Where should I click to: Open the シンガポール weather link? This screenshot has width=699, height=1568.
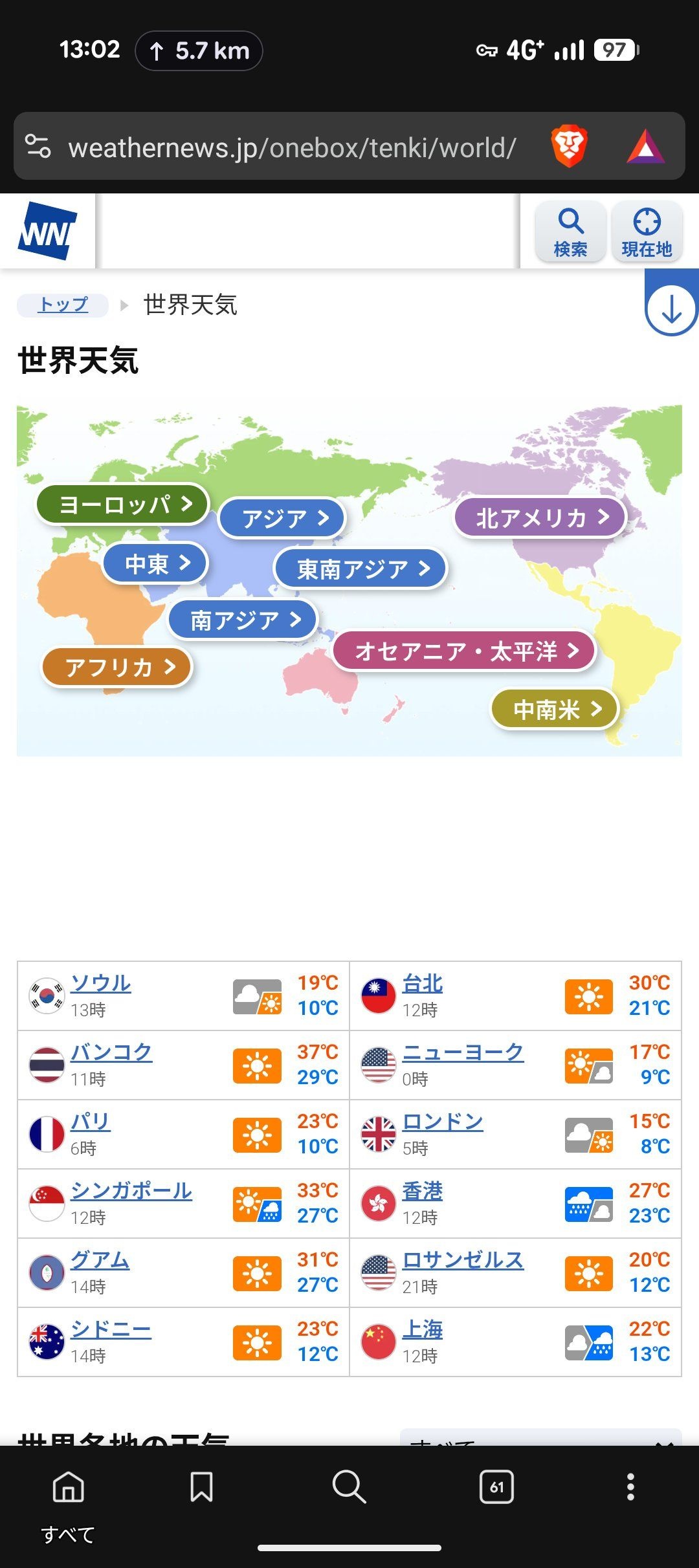(131, 1191)
